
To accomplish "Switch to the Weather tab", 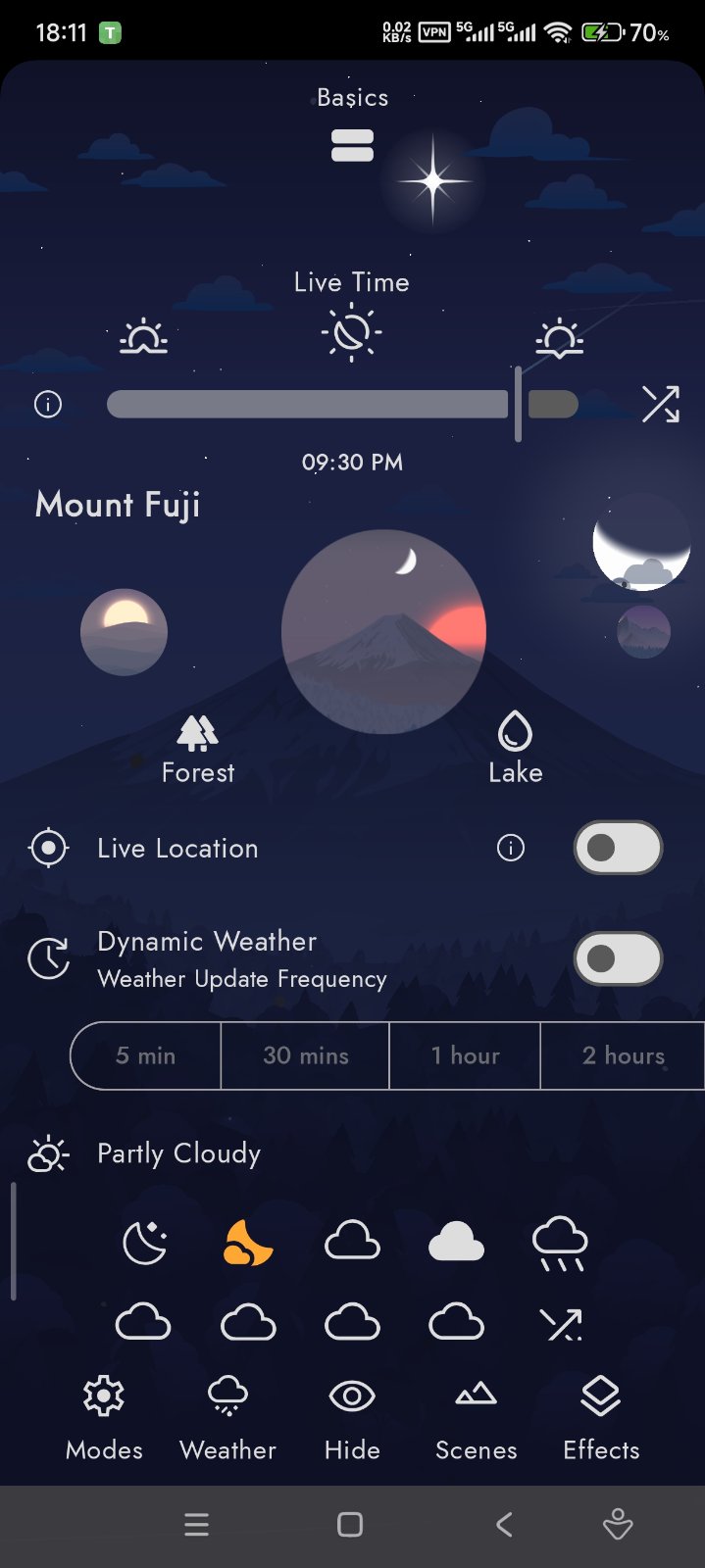I will pos(227,1415).
